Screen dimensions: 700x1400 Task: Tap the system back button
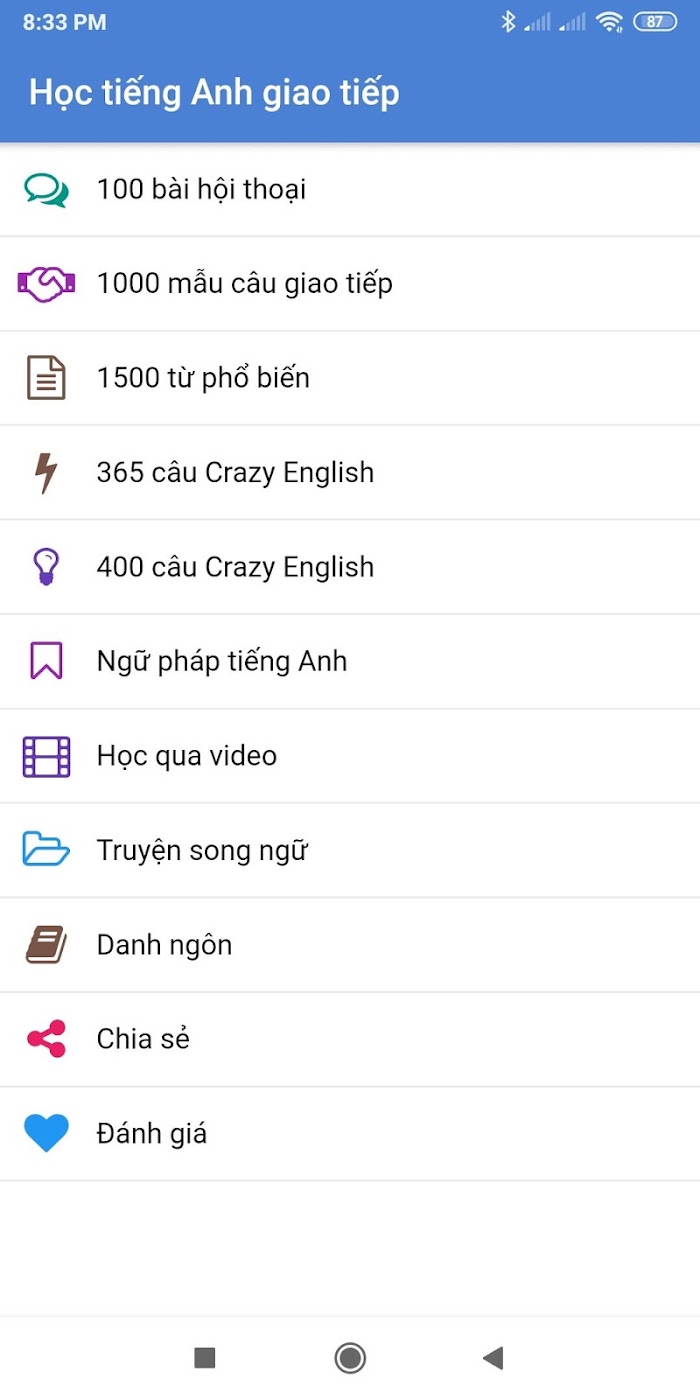point(492,1357)
